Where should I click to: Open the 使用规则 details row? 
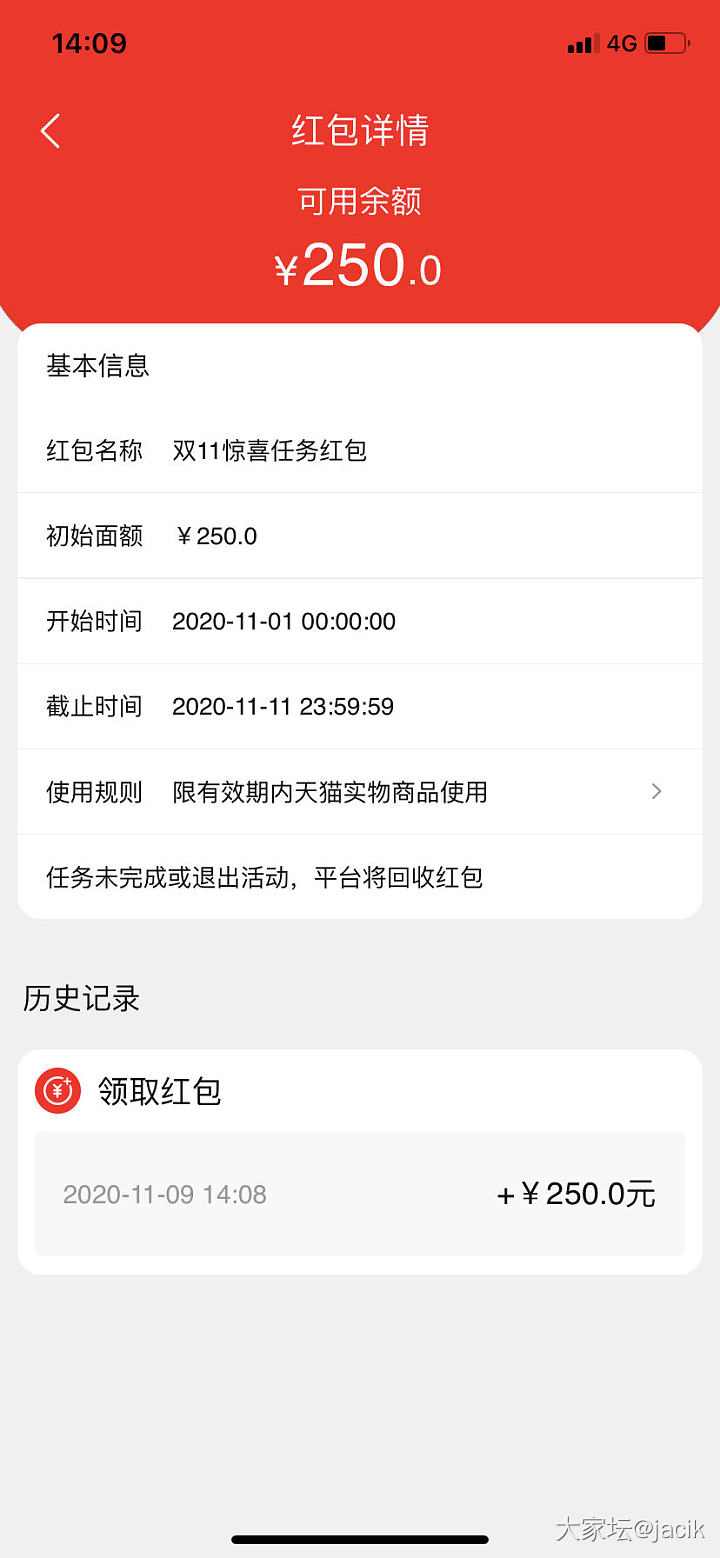[x=360, y=792]
